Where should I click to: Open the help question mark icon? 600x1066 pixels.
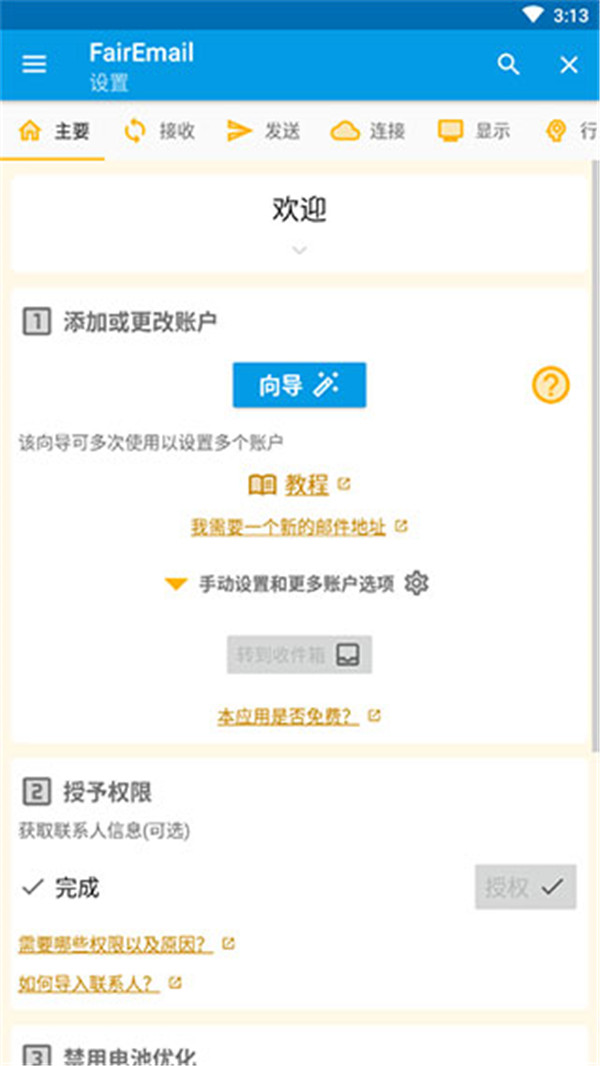tap(551, 385)
